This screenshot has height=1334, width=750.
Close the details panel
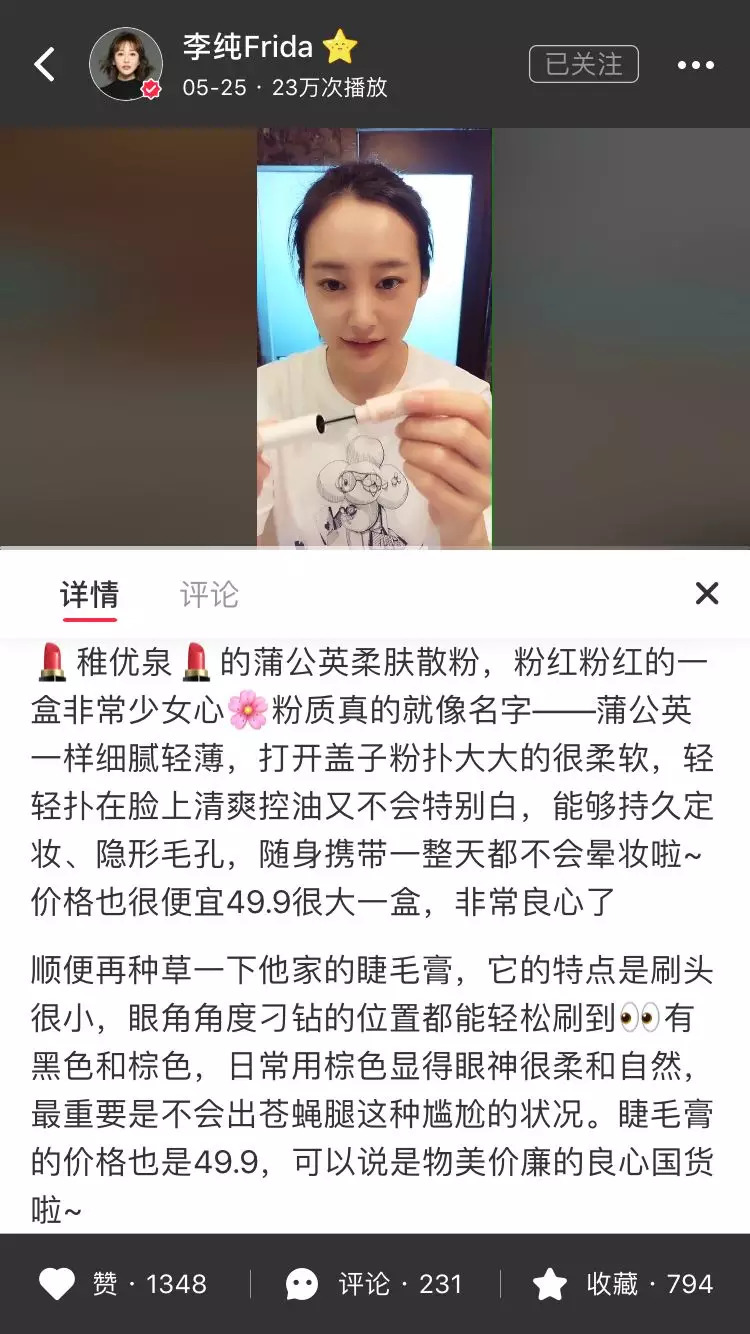pyautogui.click(x=707, y=594)
